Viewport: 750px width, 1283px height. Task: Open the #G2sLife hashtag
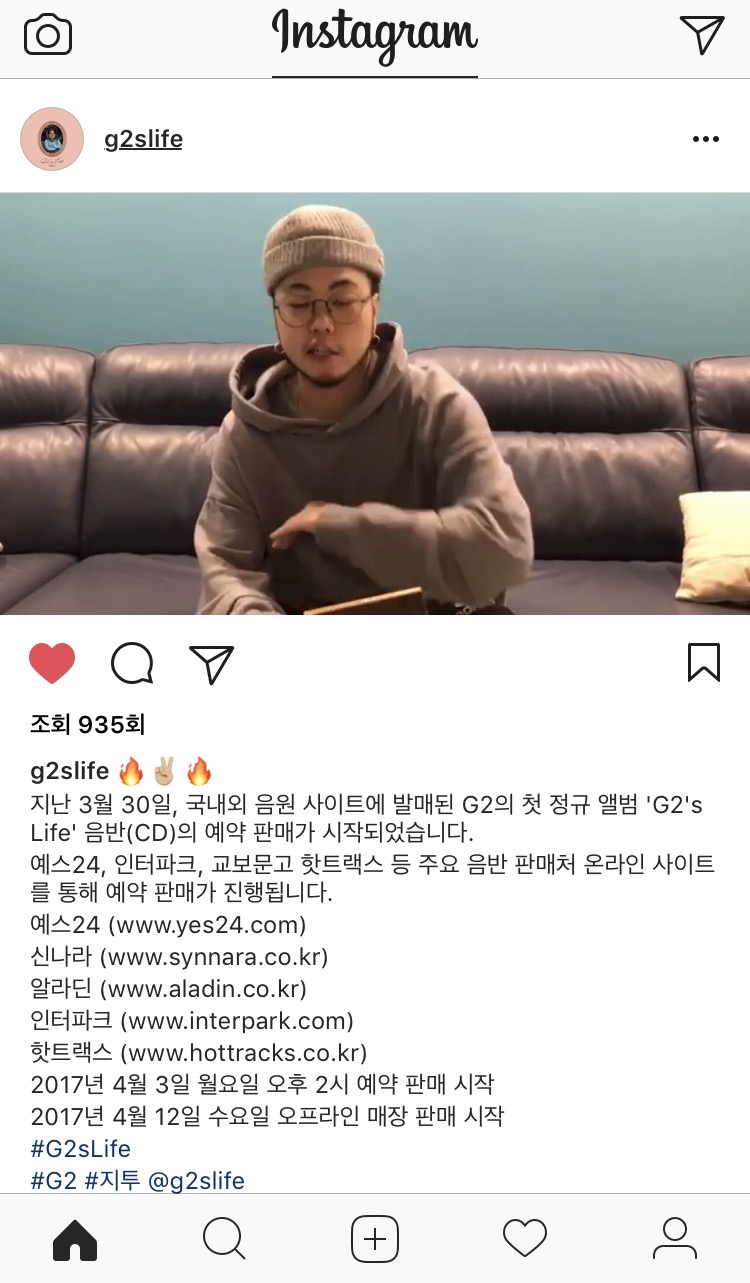click(x=81, y=1148)
